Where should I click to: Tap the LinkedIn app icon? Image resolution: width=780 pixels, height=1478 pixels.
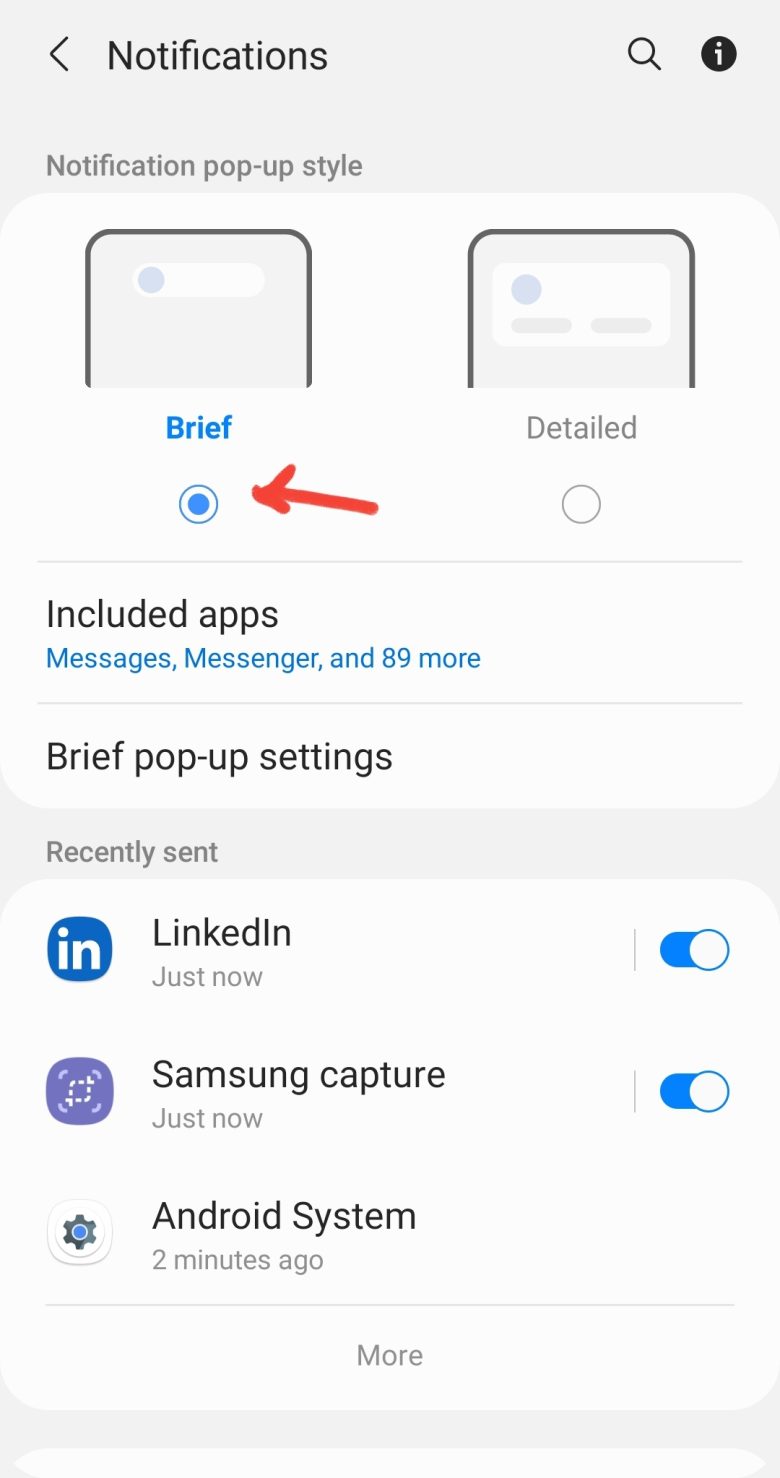79,949
